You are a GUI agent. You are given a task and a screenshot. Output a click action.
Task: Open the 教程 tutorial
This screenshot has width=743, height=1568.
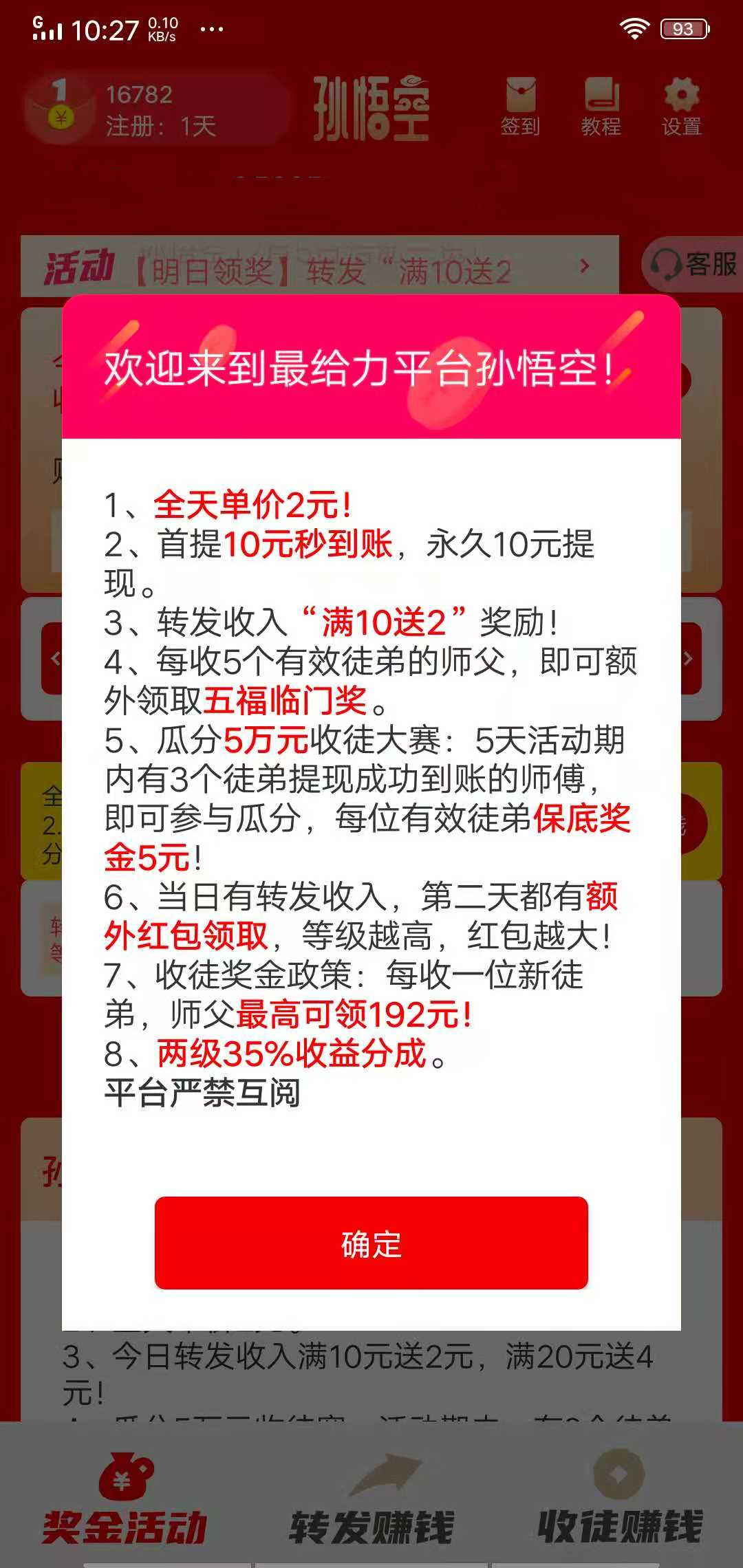(x=601, y=107)
